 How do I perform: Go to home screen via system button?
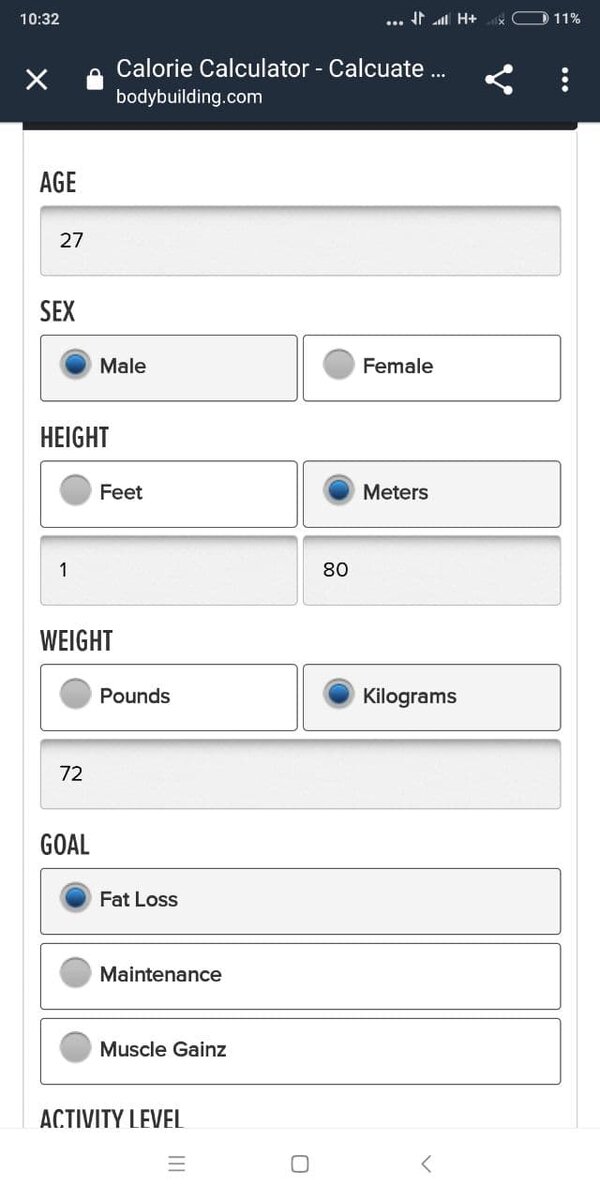point(300,1163)
